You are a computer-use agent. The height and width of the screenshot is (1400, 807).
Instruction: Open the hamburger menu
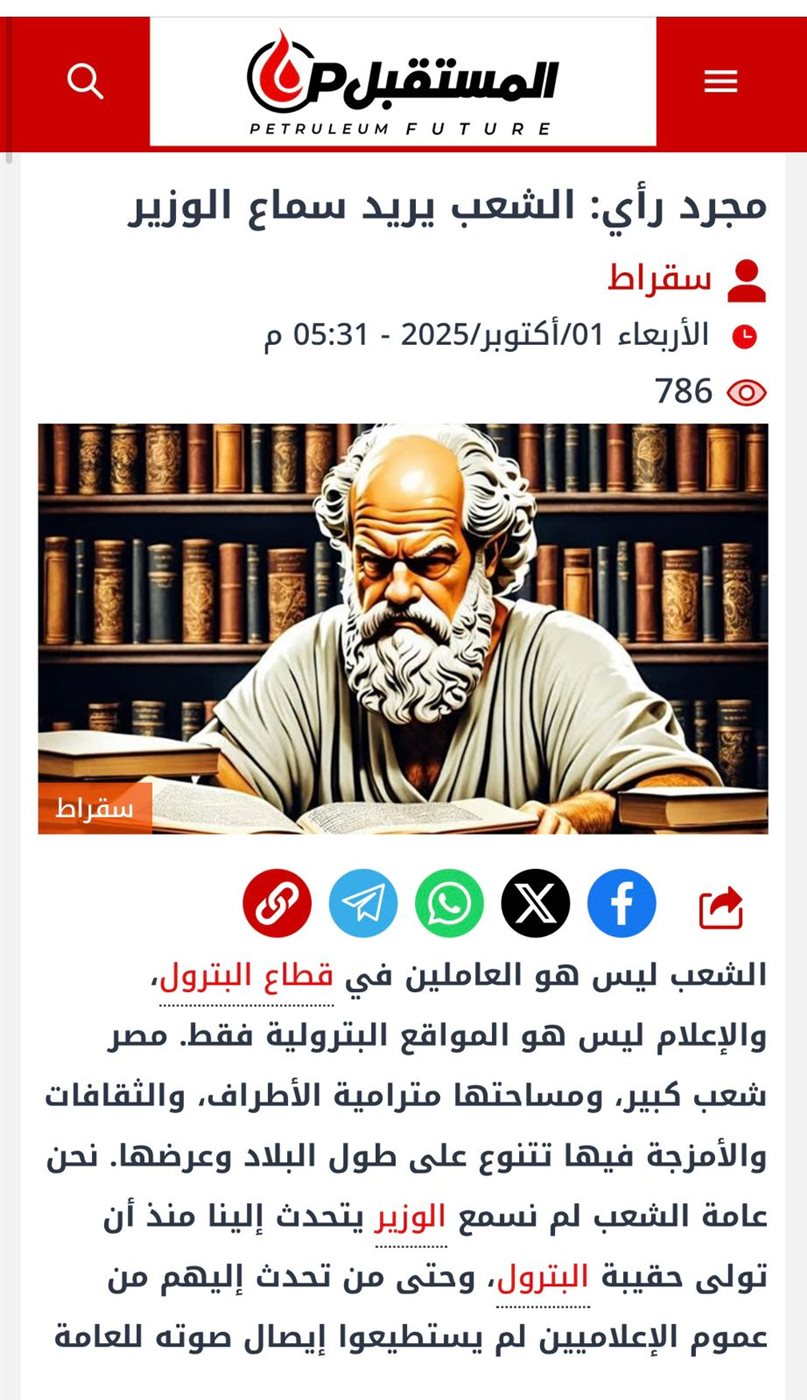pyautogui.click(x=720, y=81)
